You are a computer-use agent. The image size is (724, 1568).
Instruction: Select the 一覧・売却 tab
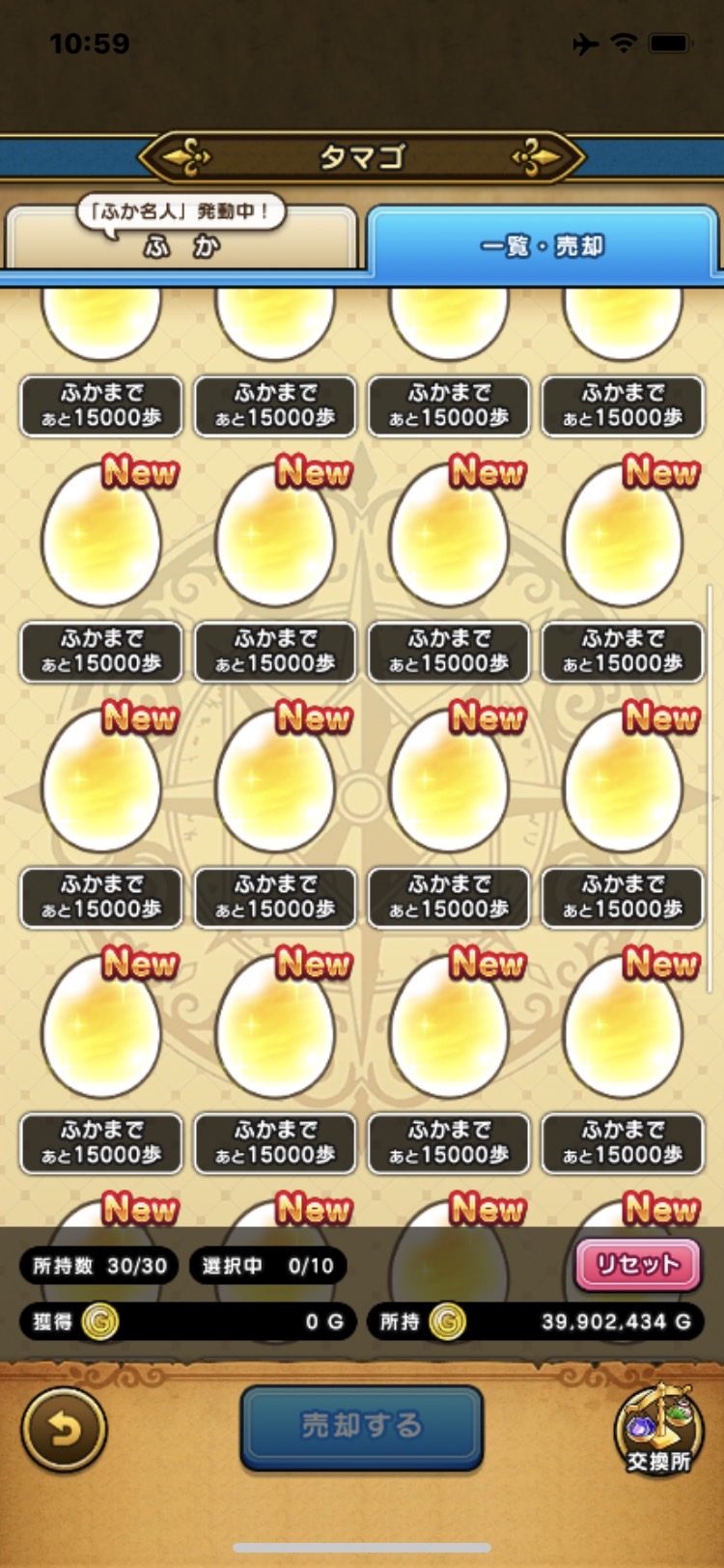click(x=542, y=246)
